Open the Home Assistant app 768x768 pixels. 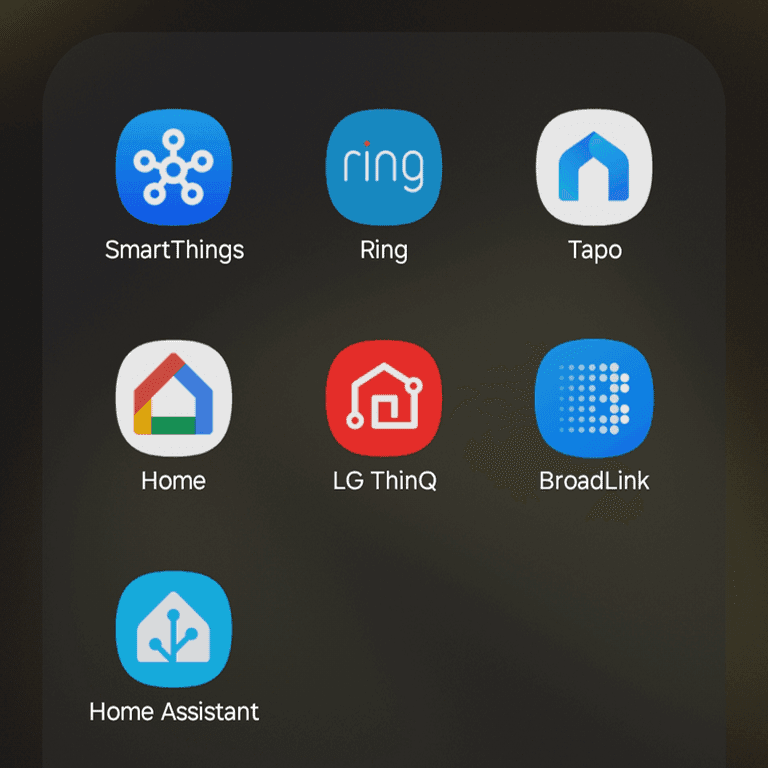pyautogui.click(x=174, y=629)
